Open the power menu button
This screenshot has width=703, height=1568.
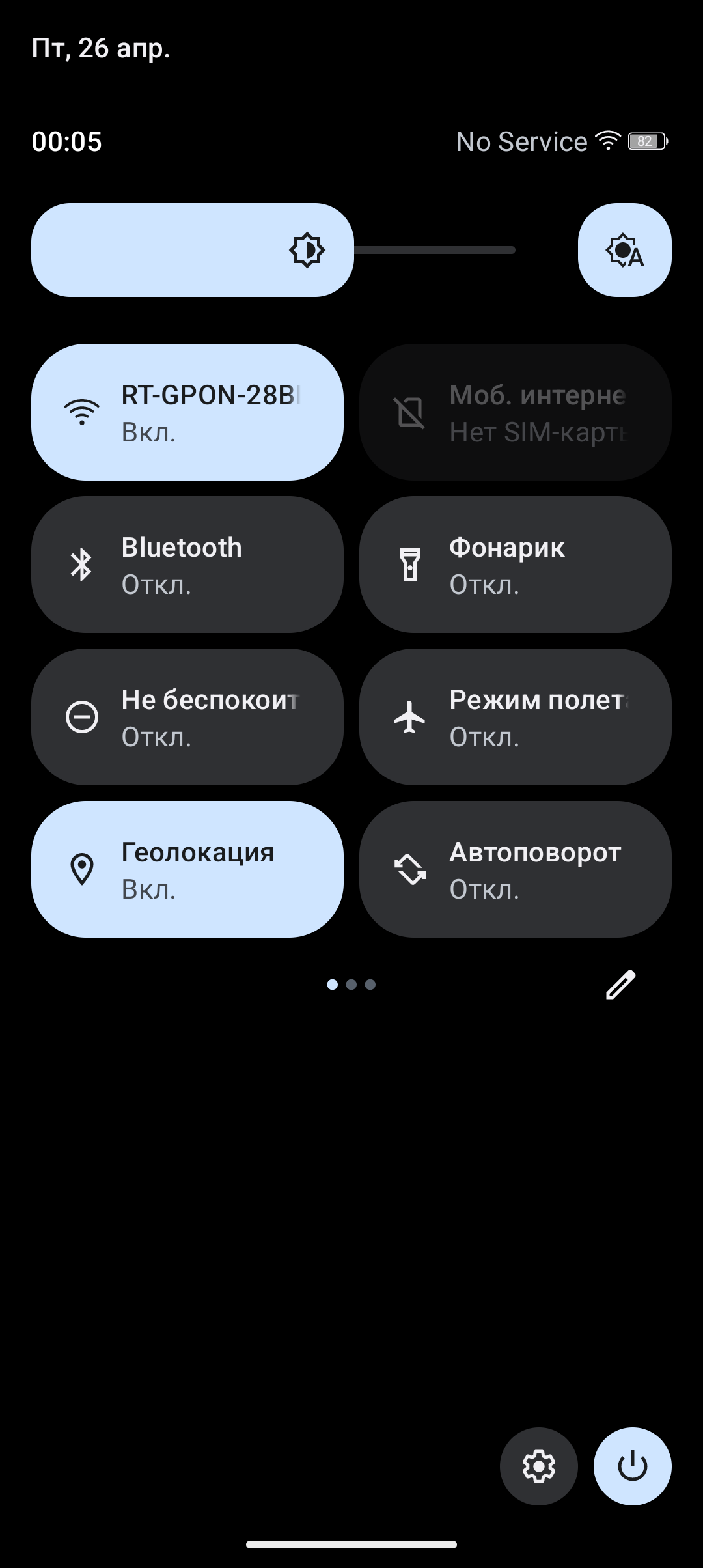[632, 1466]
